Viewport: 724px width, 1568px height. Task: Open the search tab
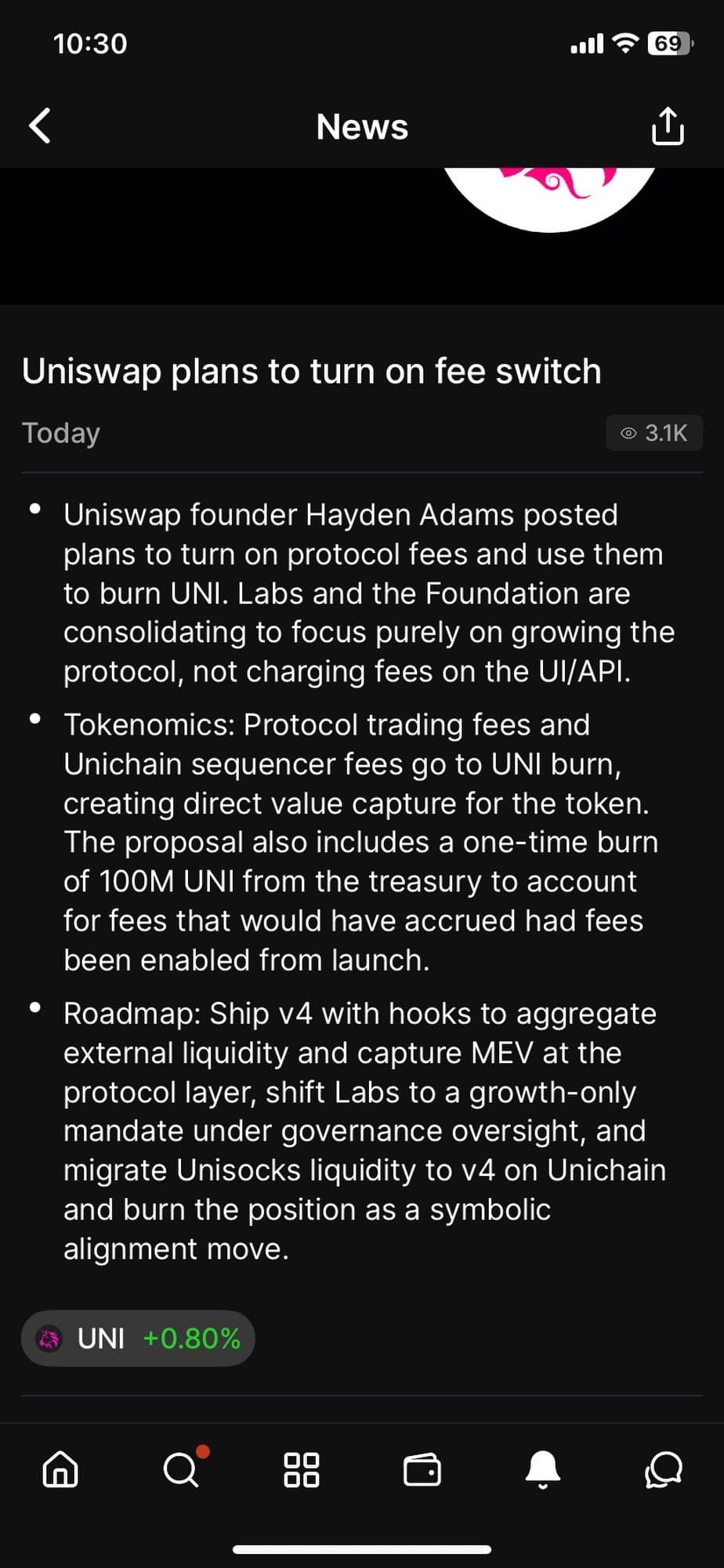(182, 1468)
